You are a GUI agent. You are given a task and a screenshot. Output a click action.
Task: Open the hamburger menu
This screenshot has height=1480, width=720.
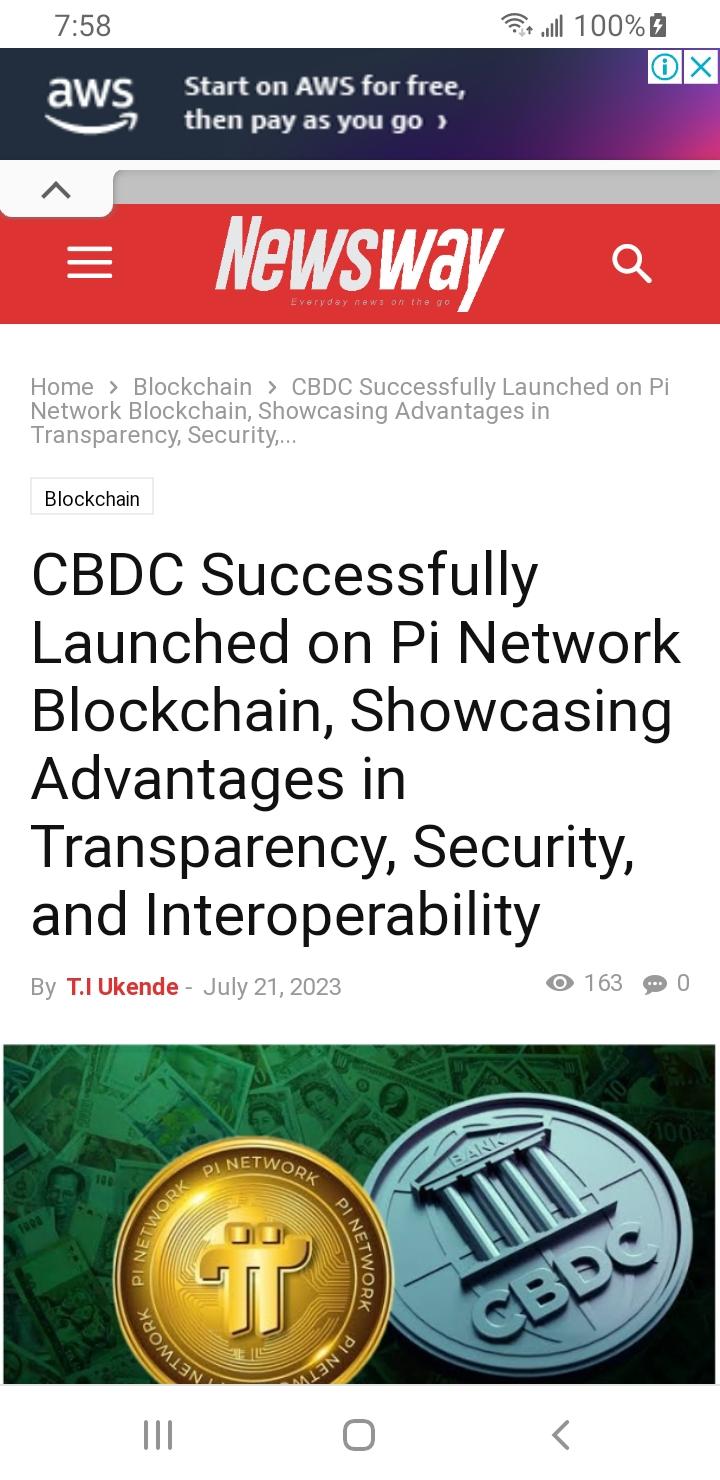pos(89,263)
